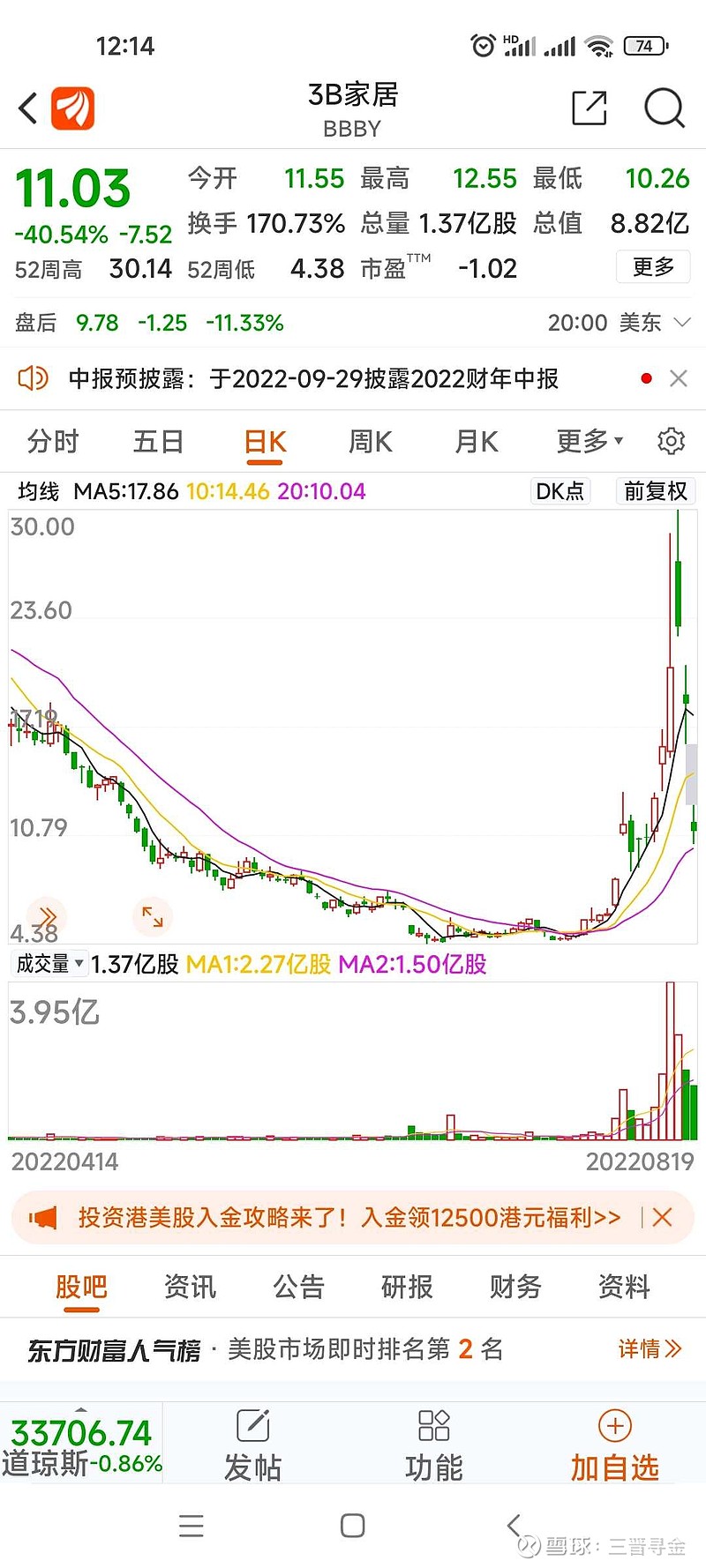Share this stock page
This screenshot has height=1568, width=706.
click(x=590, y=108)
